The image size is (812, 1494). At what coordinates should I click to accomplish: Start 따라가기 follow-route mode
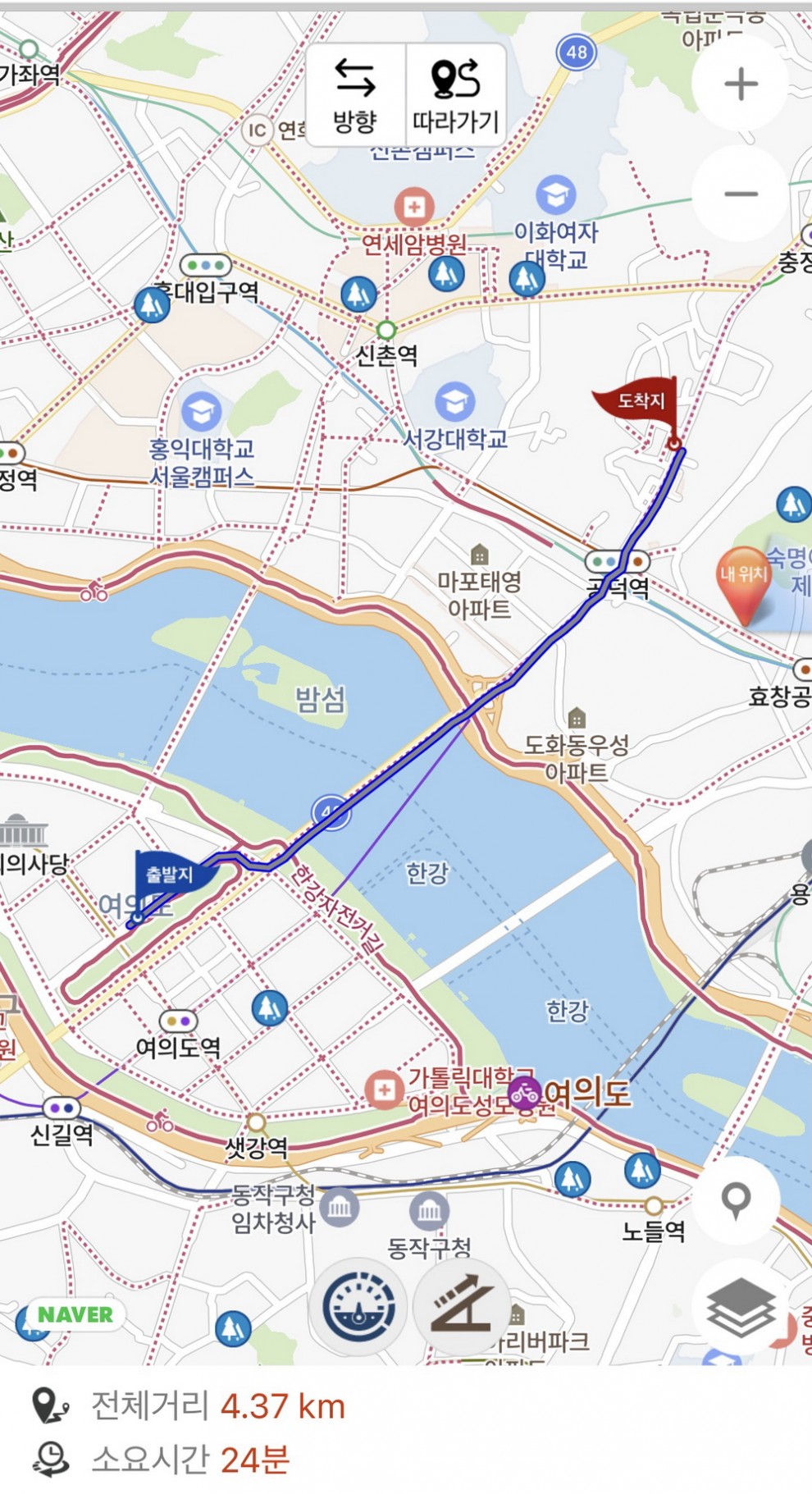(x=456, y=95)
